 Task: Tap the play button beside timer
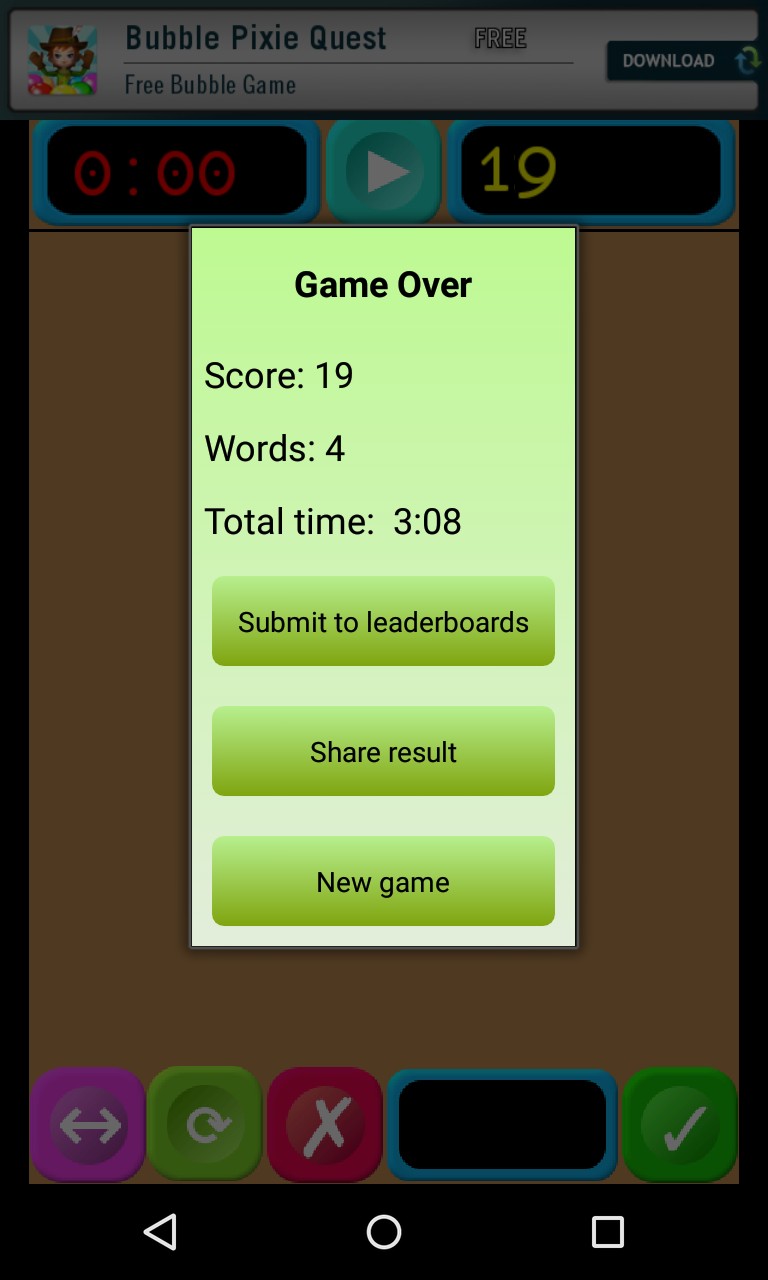tap(384, 172)
